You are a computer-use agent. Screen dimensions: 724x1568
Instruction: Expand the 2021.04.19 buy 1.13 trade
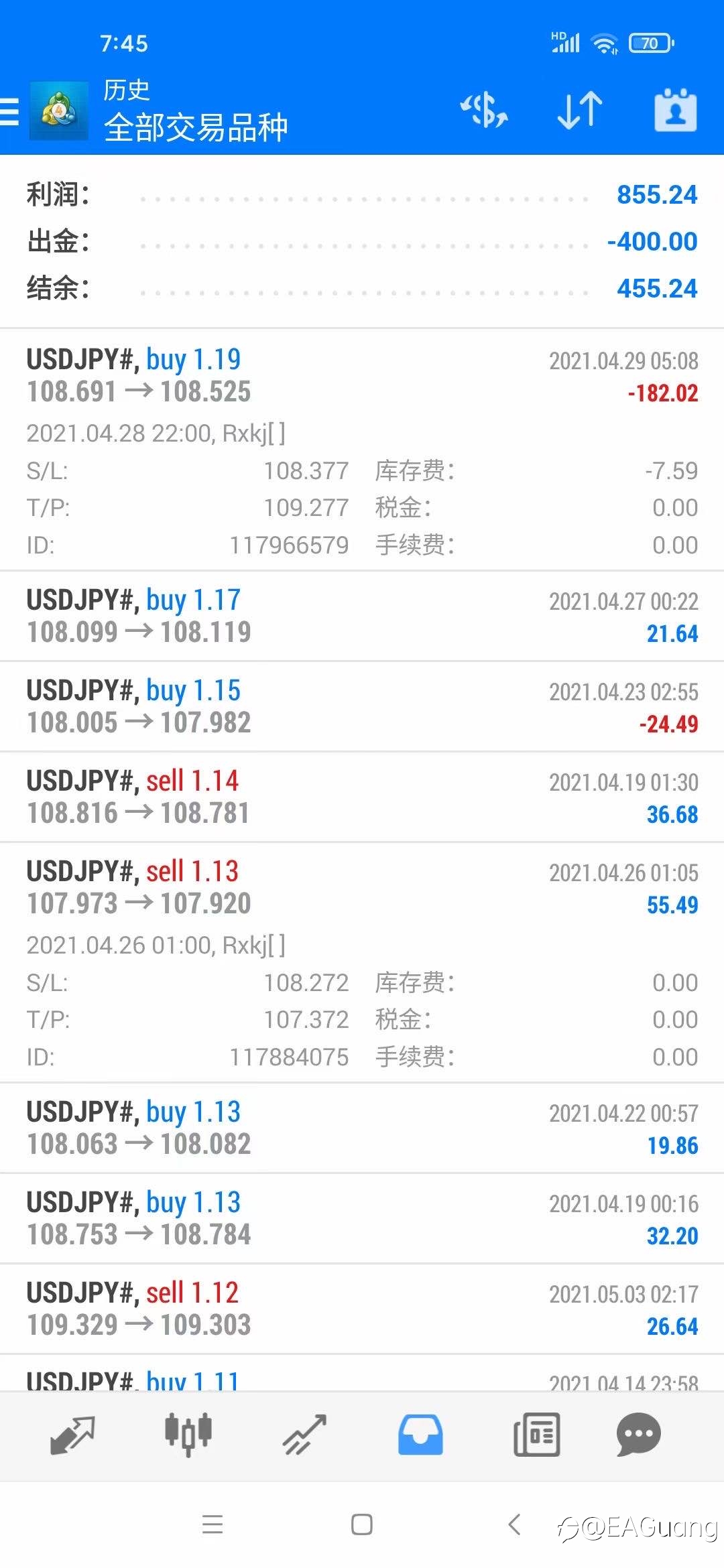tap(362, 1218)
